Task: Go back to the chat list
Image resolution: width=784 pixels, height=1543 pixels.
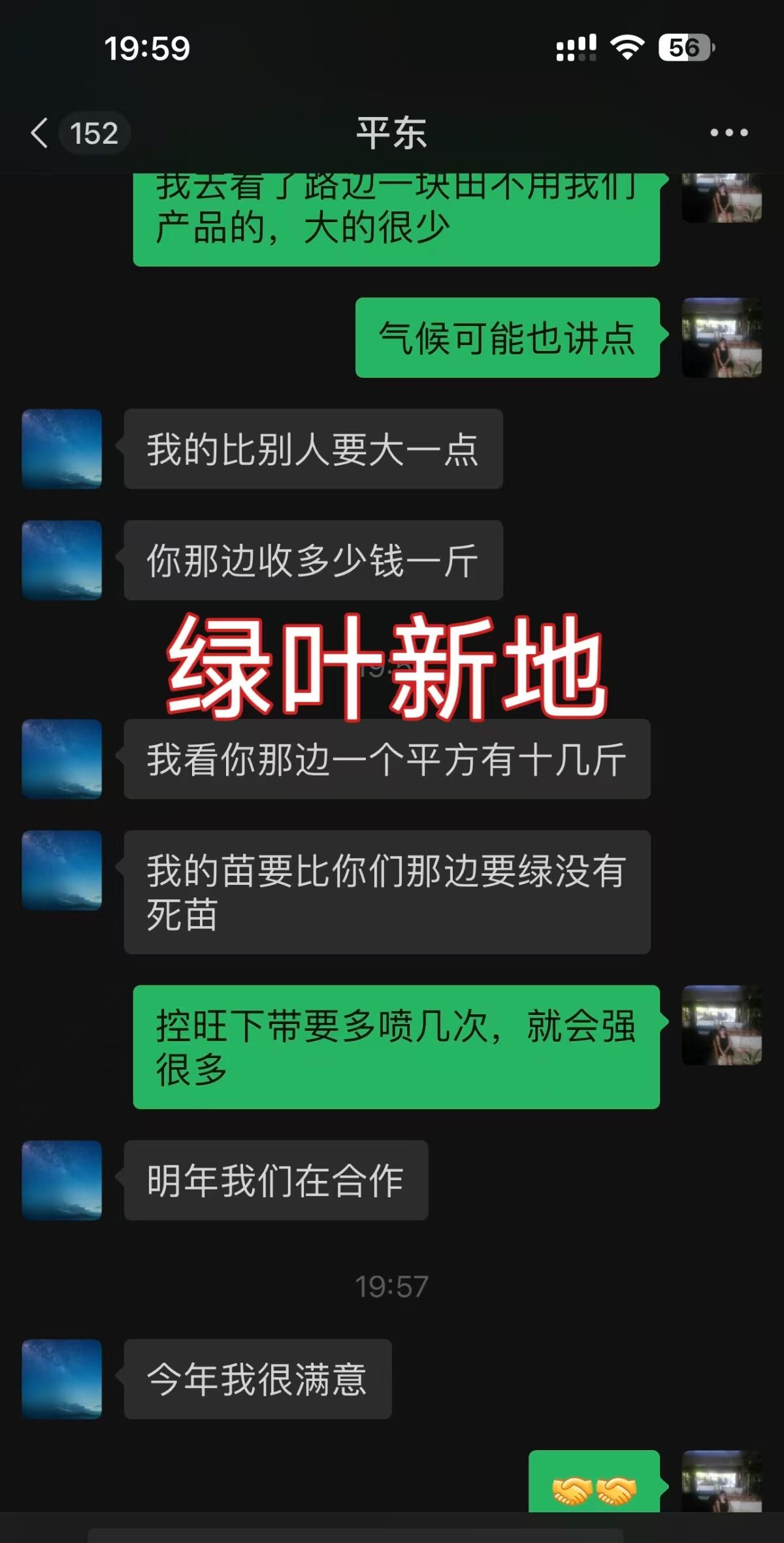Action: point(41,133)
